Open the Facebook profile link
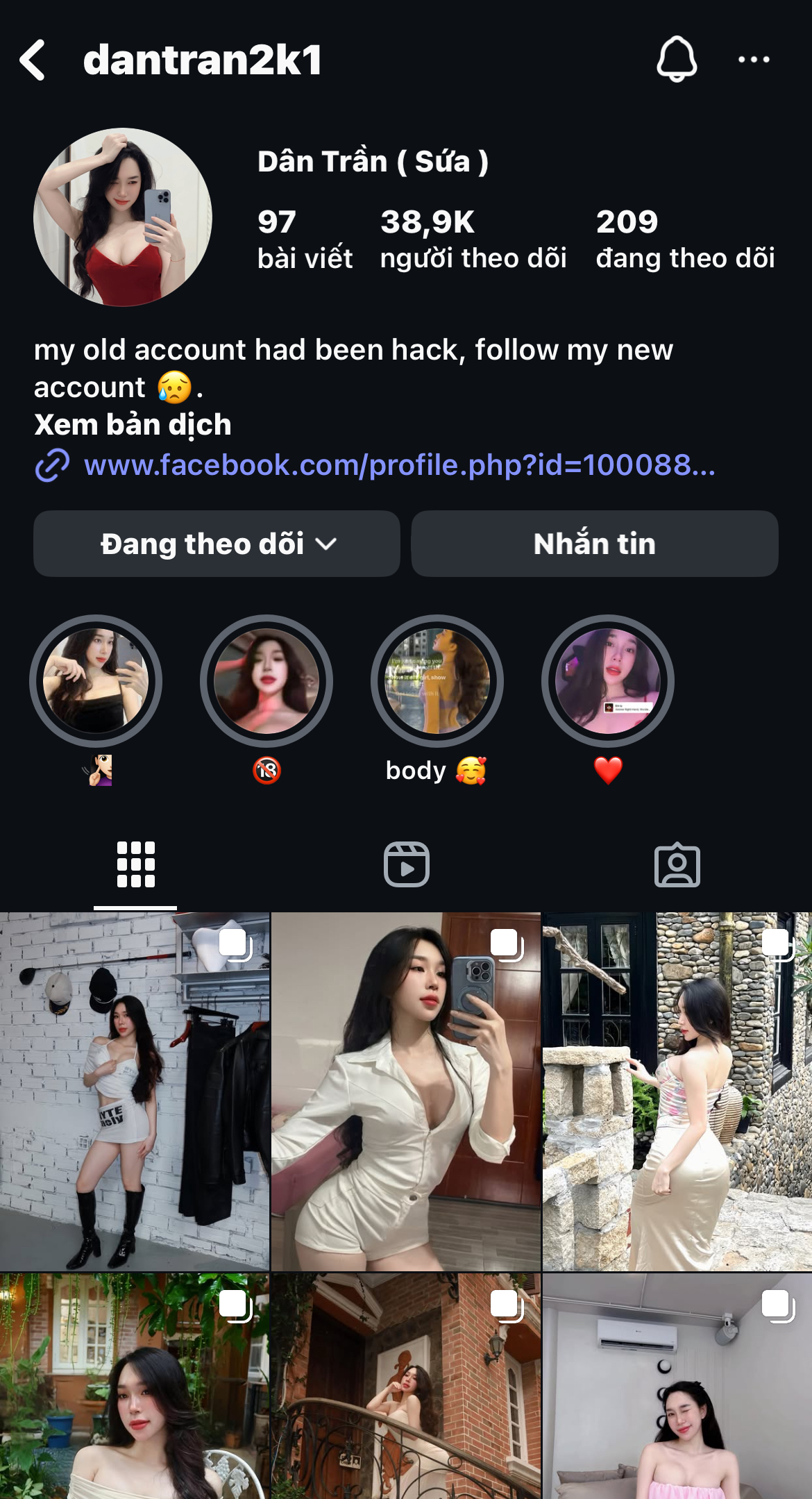 tap(399, 464)
